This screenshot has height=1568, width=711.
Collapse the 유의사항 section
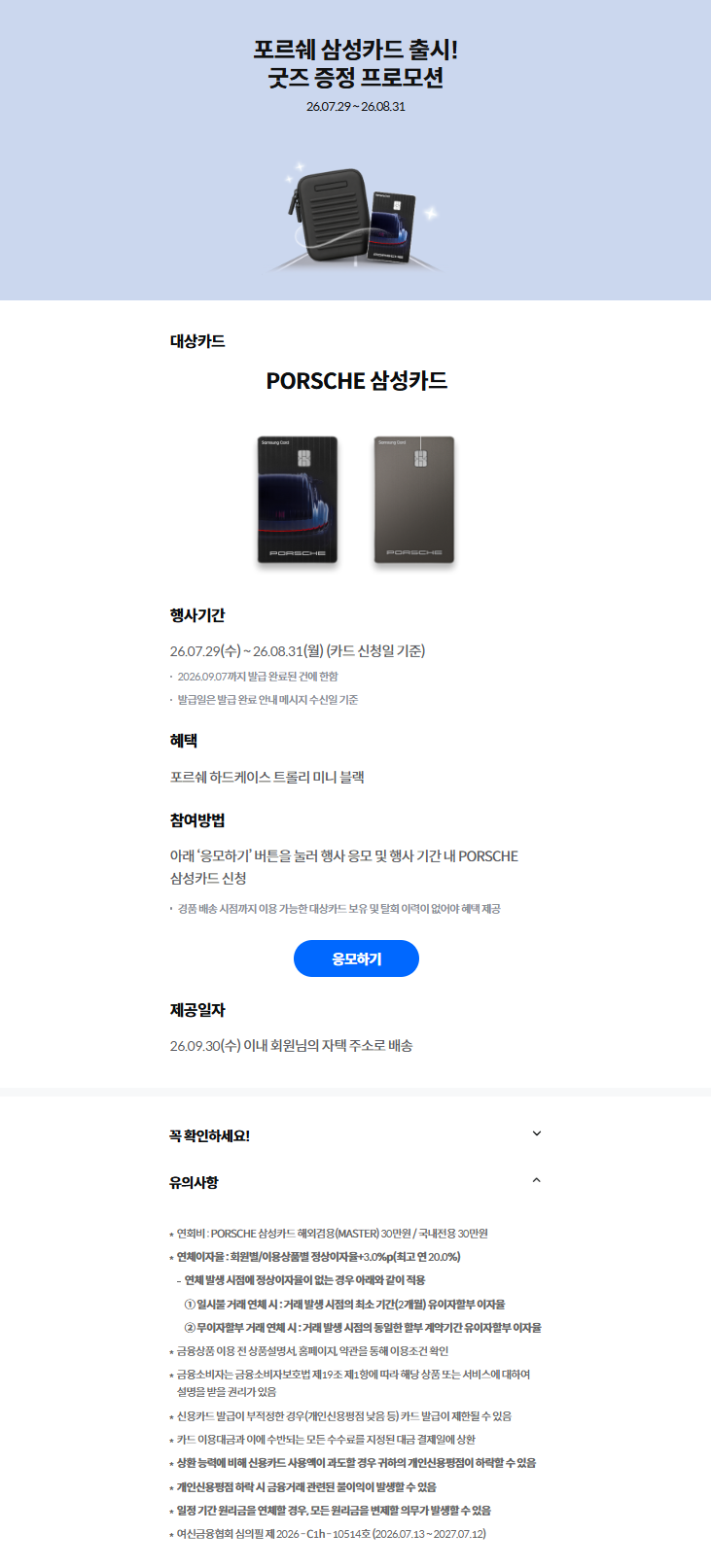pyautogui.click(x=355, y=1182)
